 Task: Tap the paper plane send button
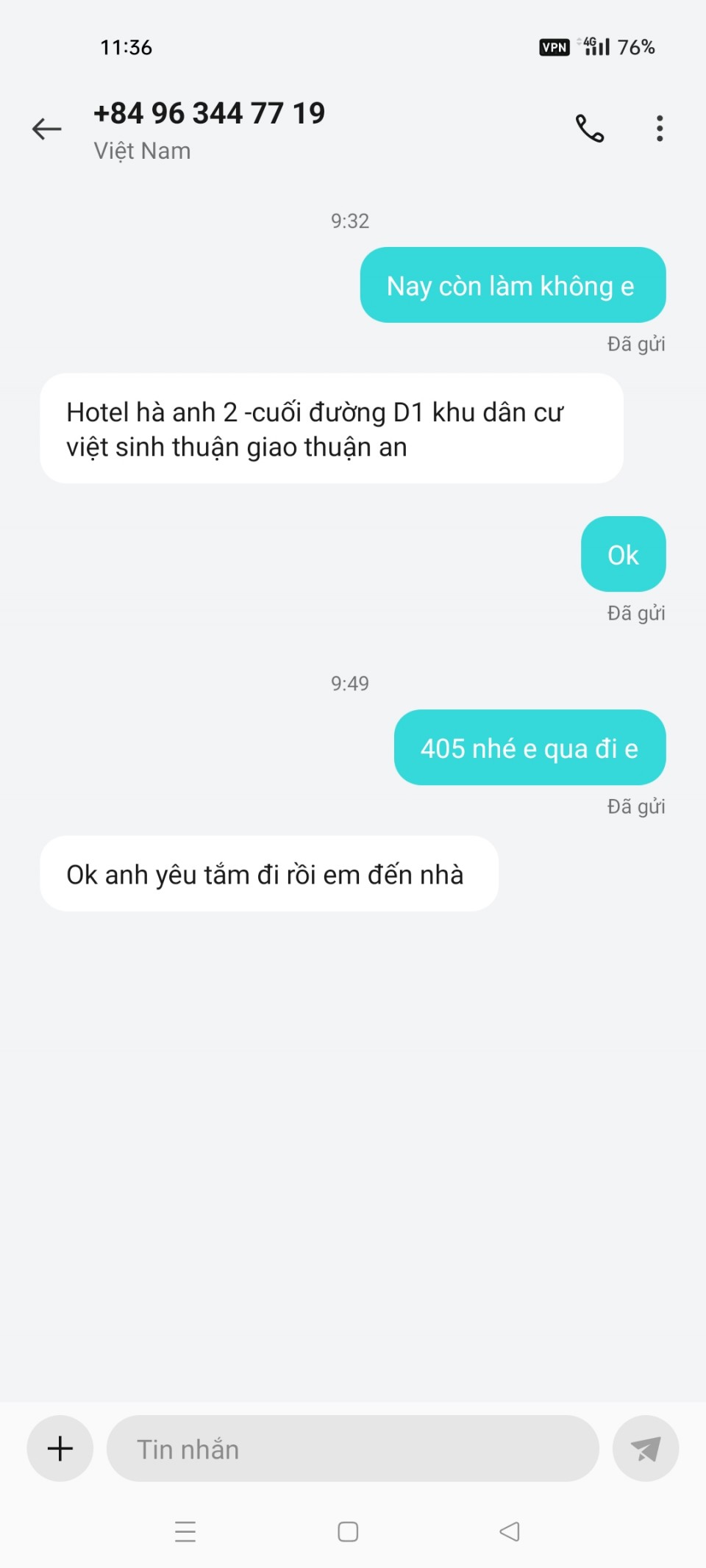645,1448
